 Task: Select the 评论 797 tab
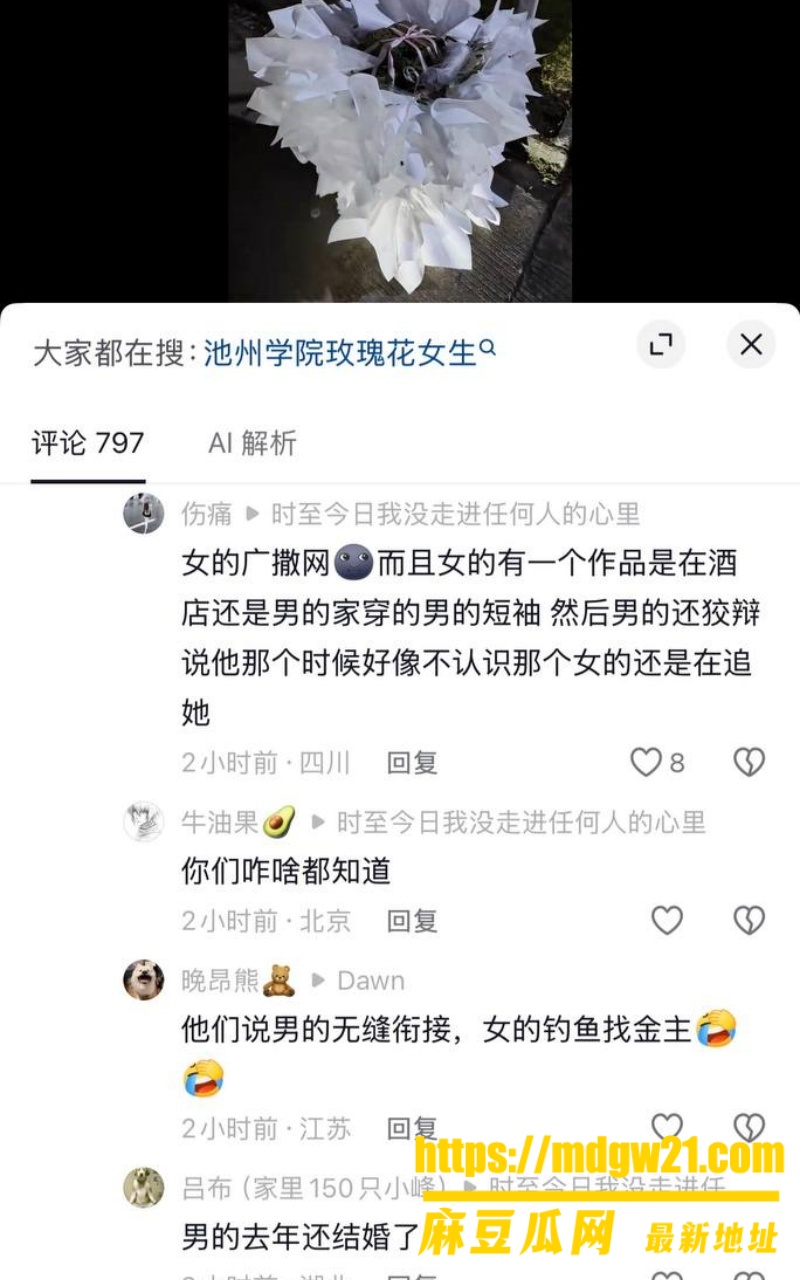(x=88, y=443)
